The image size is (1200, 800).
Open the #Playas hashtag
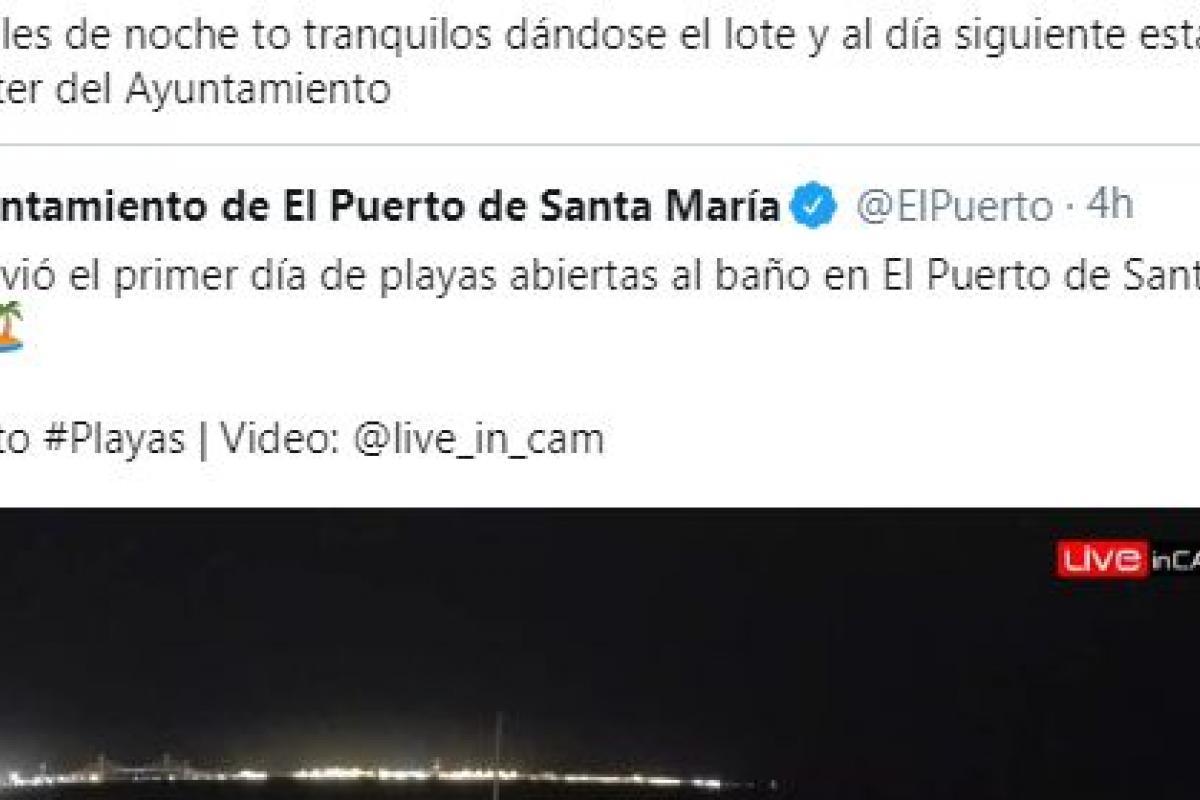114,439
